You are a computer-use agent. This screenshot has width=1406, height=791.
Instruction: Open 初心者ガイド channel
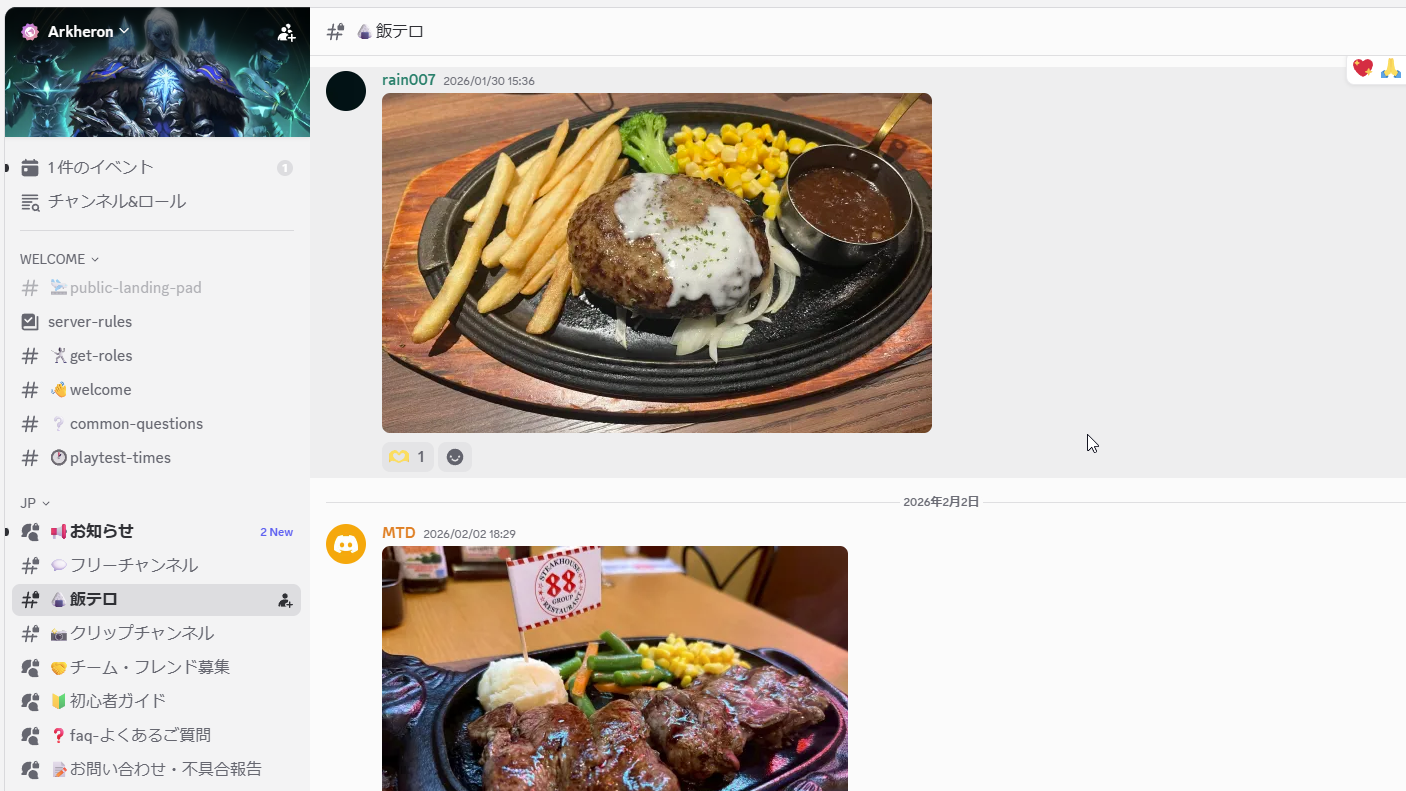[117, 702]
